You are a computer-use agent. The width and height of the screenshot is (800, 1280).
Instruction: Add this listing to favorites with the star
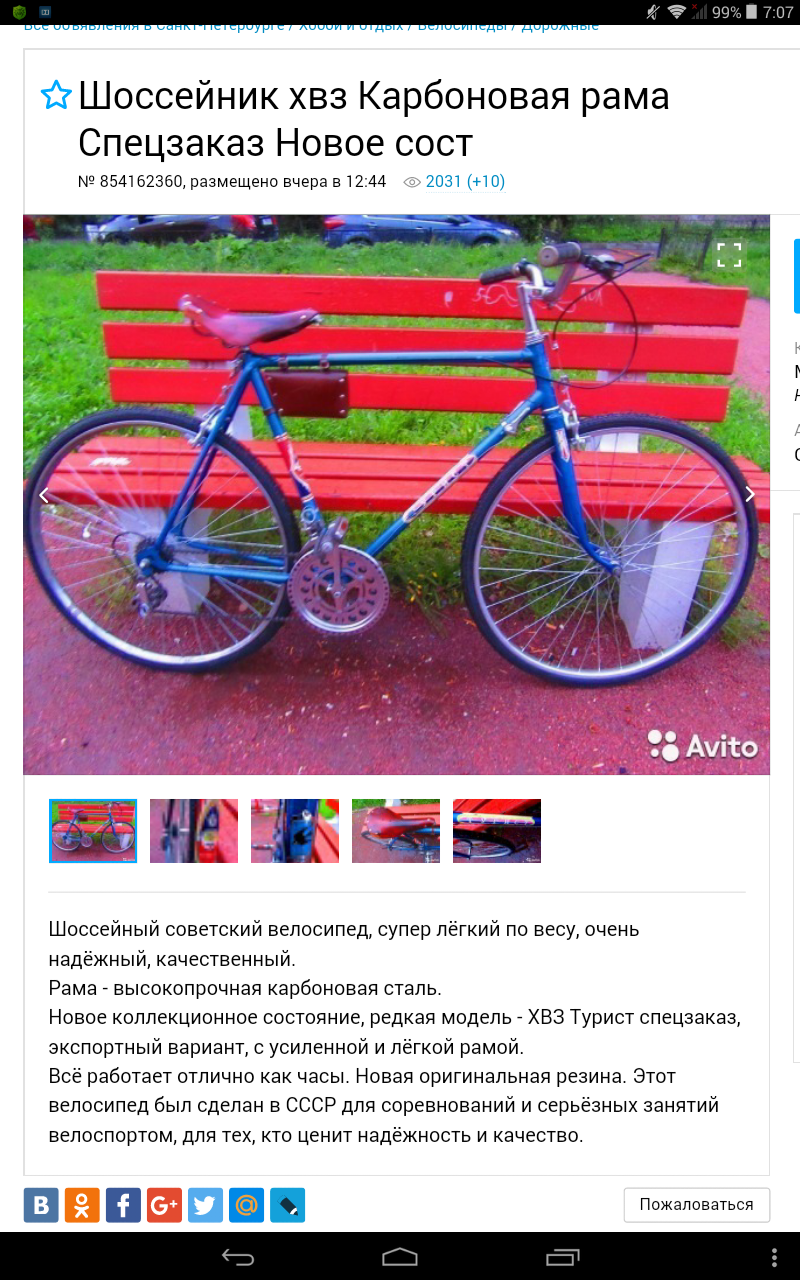click(56, 96)
